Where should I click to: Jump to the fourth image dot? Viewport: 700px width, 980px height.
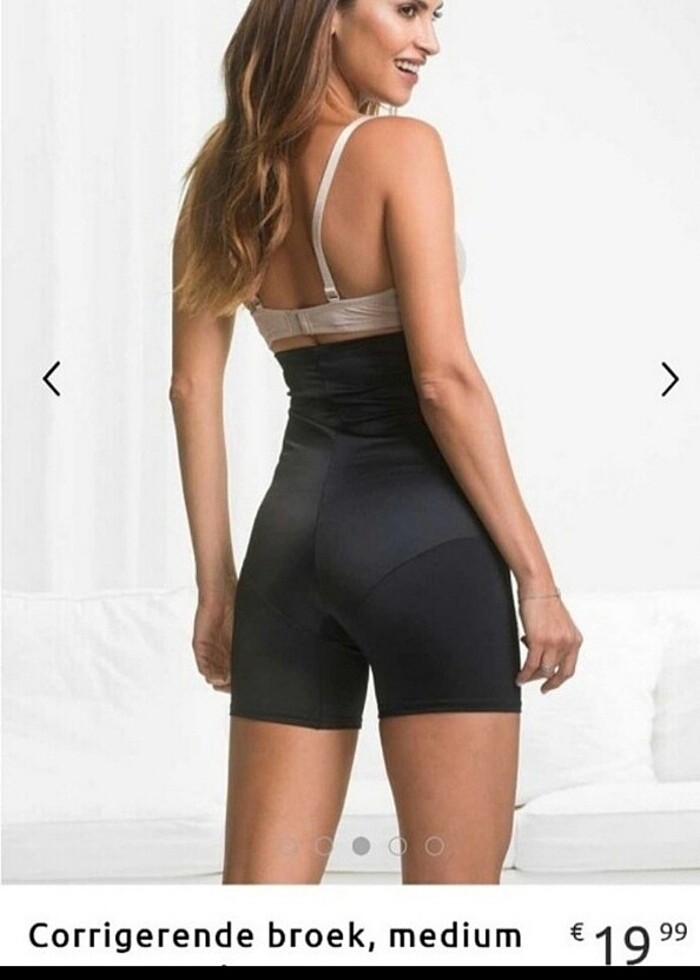point(398,846)
